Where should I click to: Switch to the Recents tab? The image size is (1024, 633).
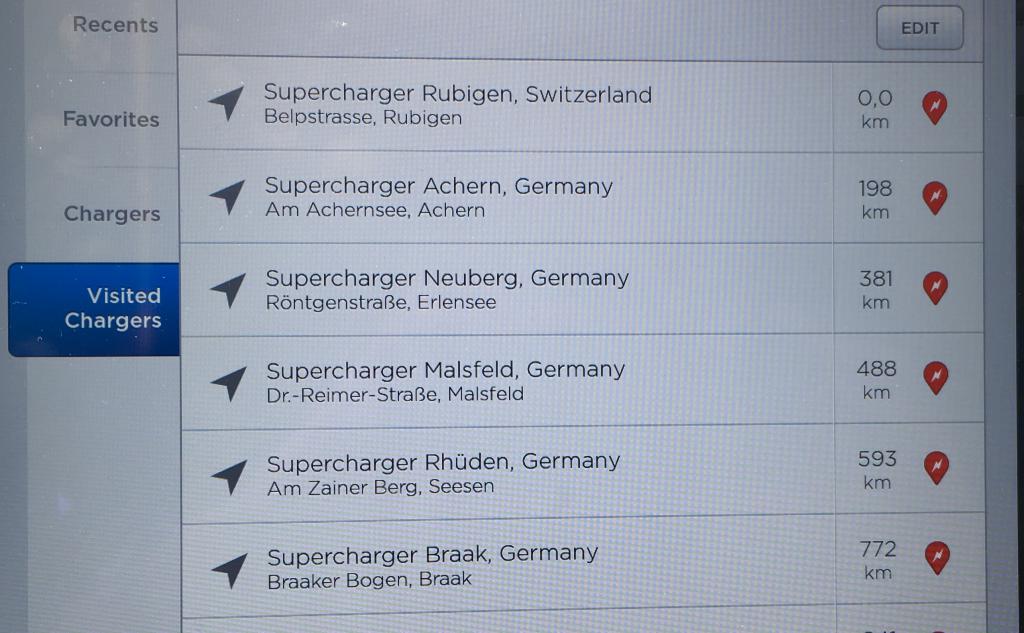click(x=115, y=25)
